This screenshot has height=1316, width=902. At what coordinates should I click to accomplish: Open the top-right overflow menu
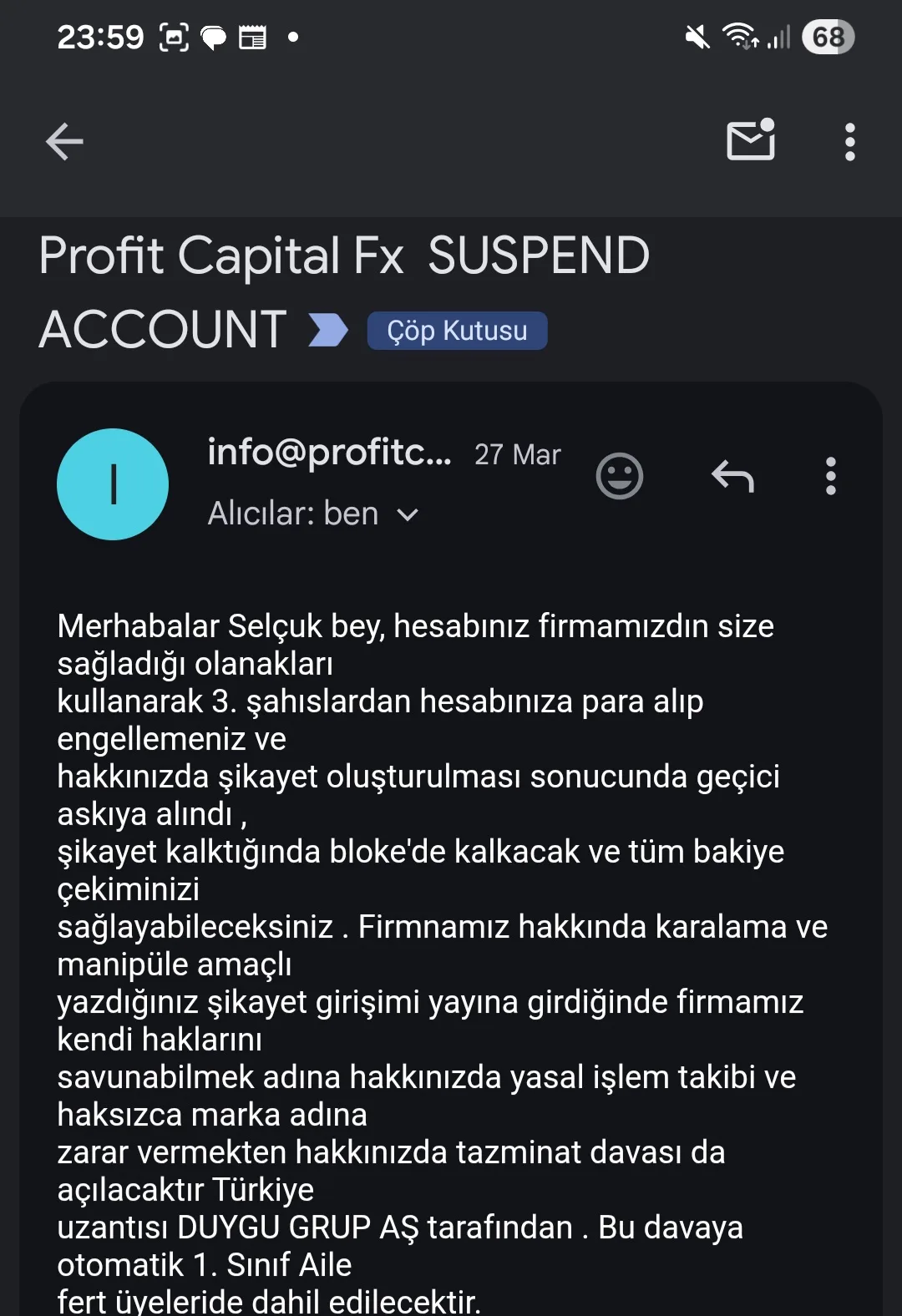pos(849,140)
